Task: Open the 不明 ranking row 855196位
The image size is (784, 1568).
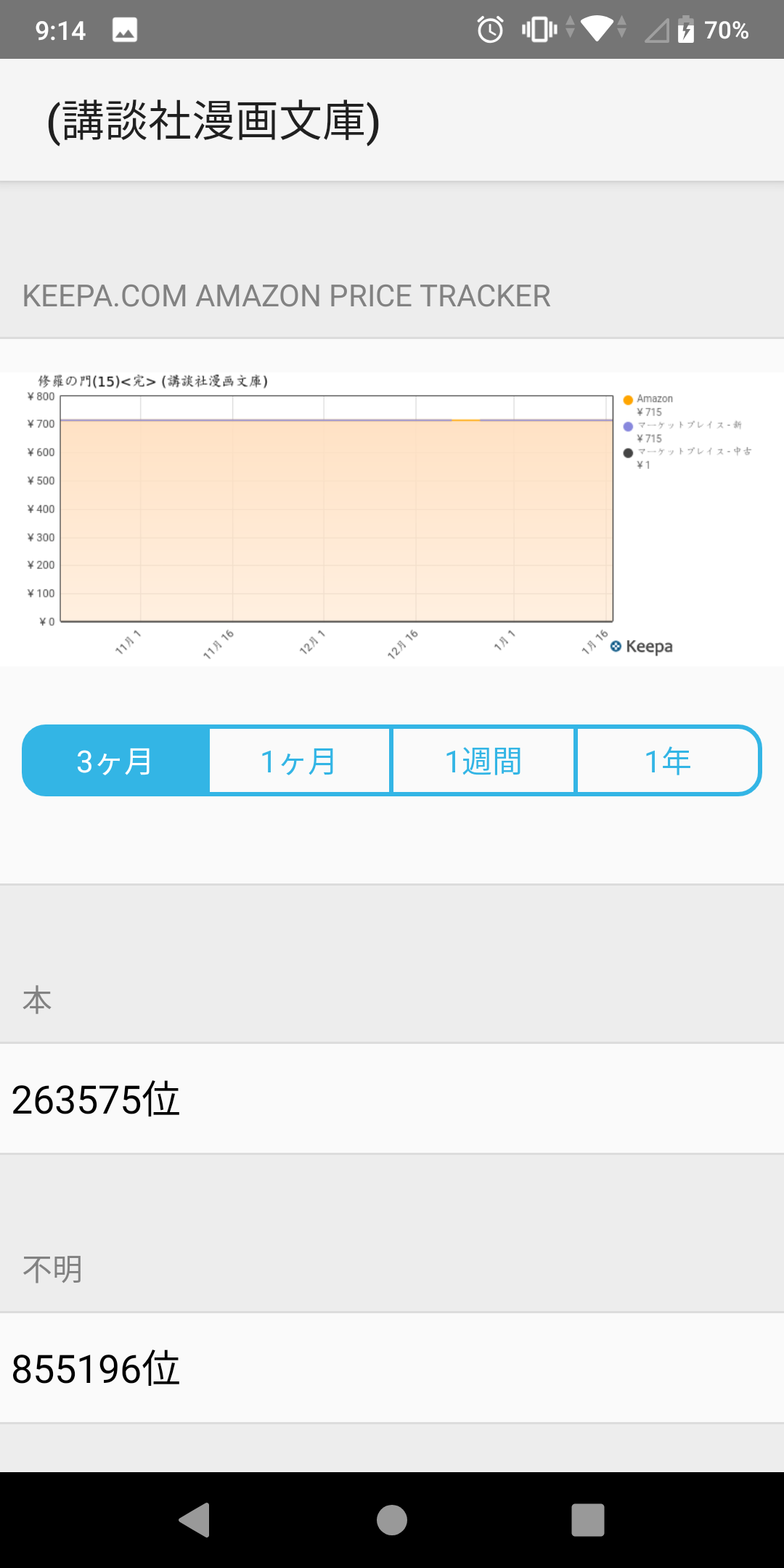Action: (x=392, y=1368)
